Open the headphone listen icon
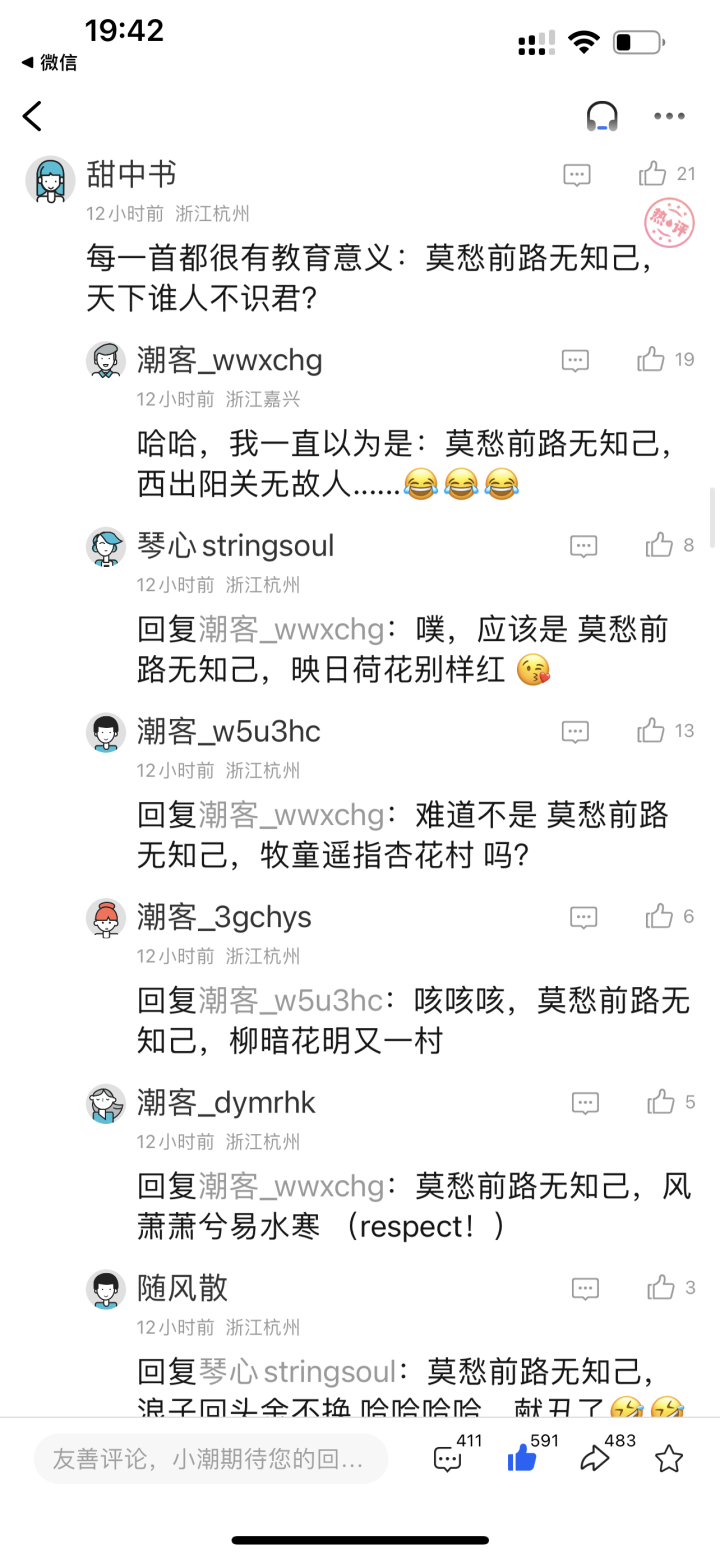This screenshot has width=720, height=1558. [602, 116]
